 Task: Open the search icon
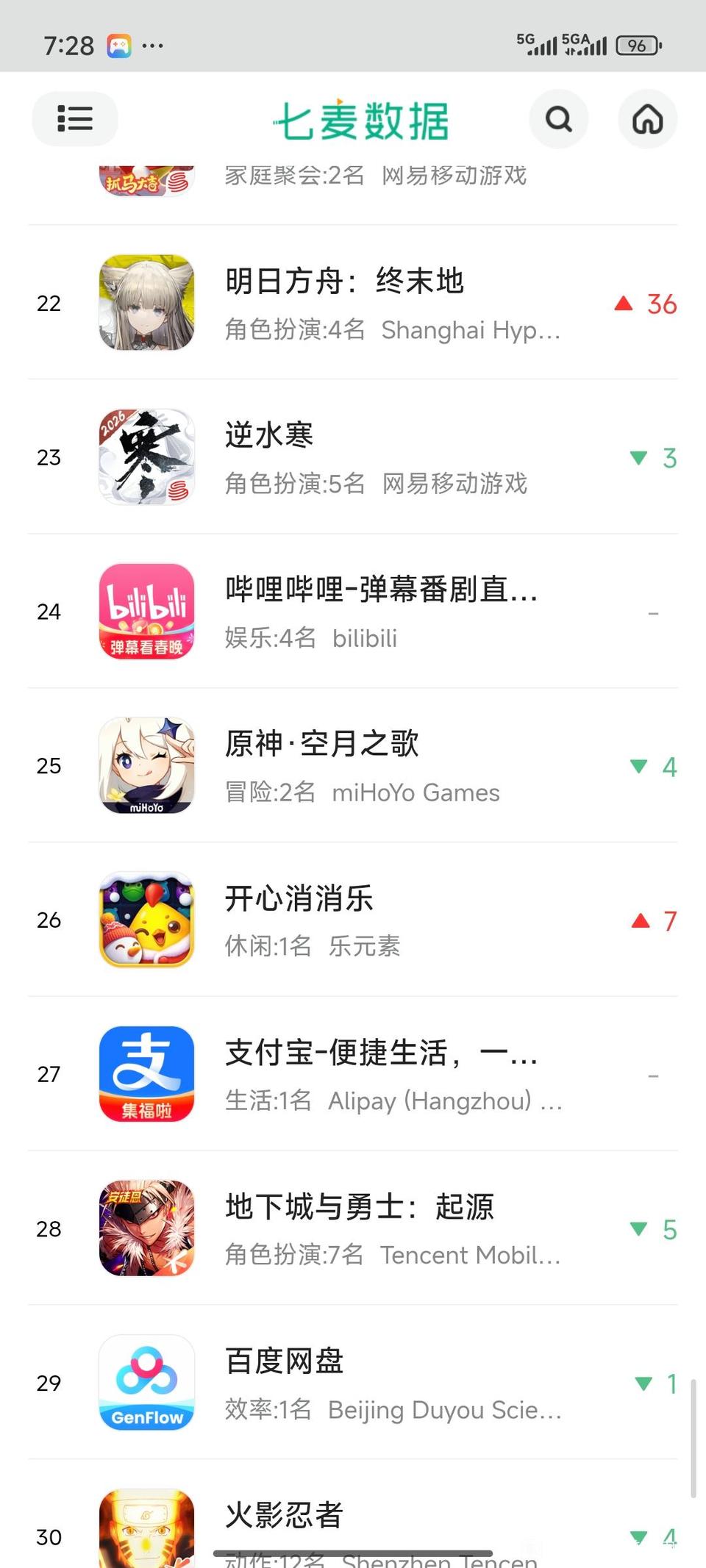[558, 118]
